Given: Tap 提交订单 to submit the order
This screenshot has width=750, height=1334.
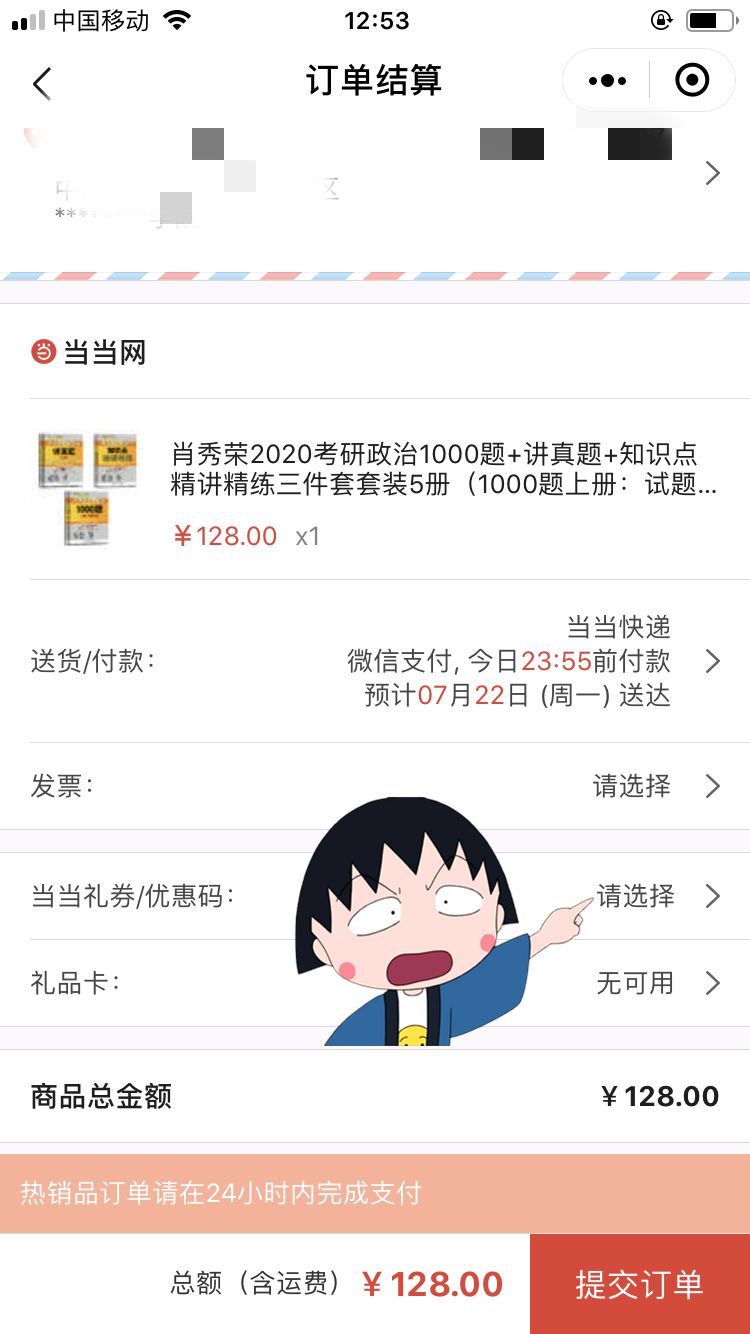Looking at the screenshot, I should [639, 1283].
